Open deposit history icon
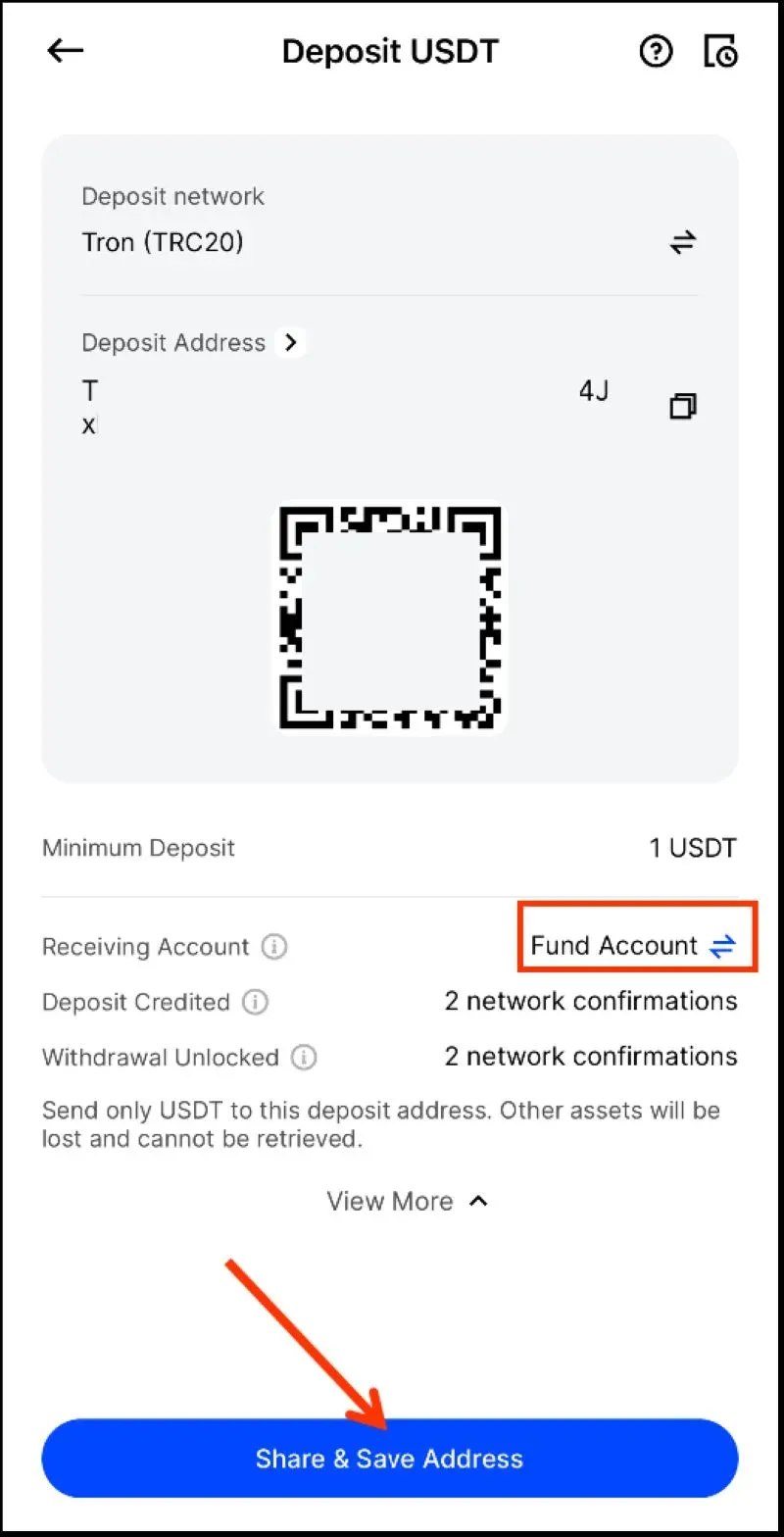784x1537 pixels. (x=721, y=52)
